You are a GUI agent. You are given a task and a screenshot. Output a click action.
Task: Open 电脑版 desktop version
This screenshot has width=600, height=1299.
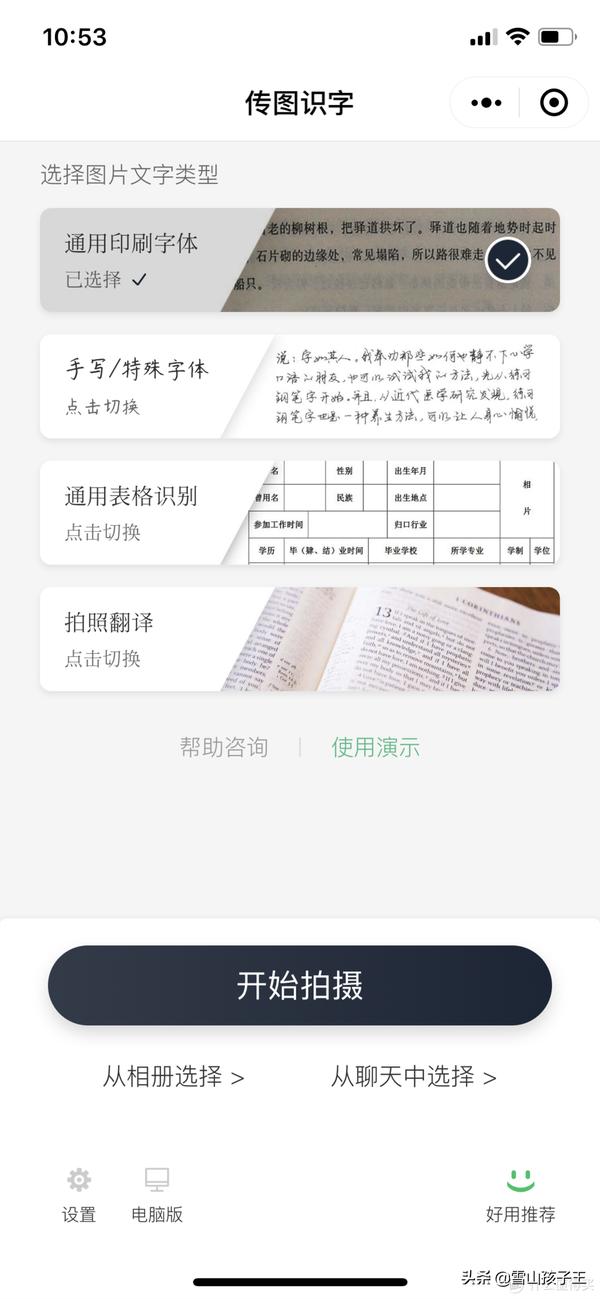pyautogui.click(x=157, y=1195)
